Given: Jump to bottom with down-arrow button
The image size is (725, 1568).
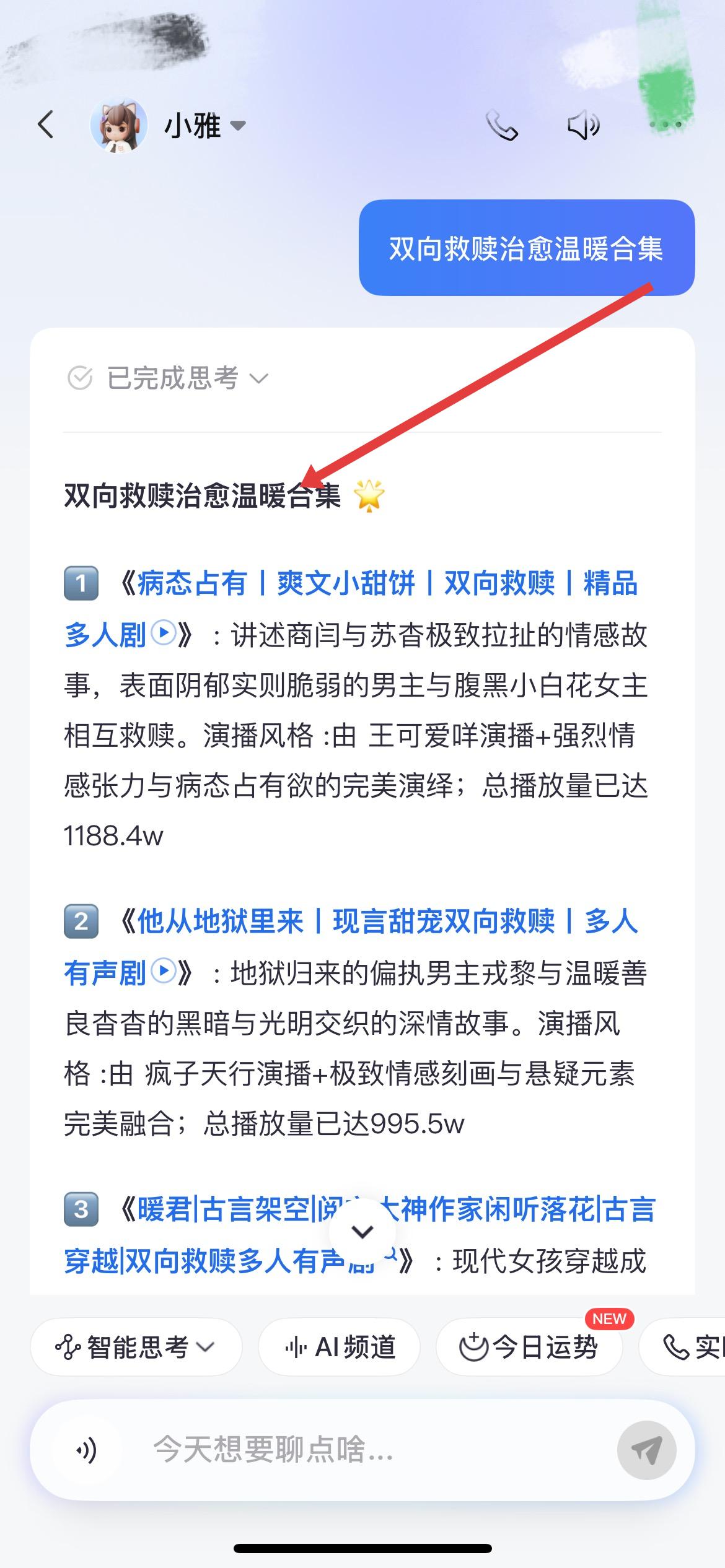Looking at the screenshot, I should (x=362, y=1232).
